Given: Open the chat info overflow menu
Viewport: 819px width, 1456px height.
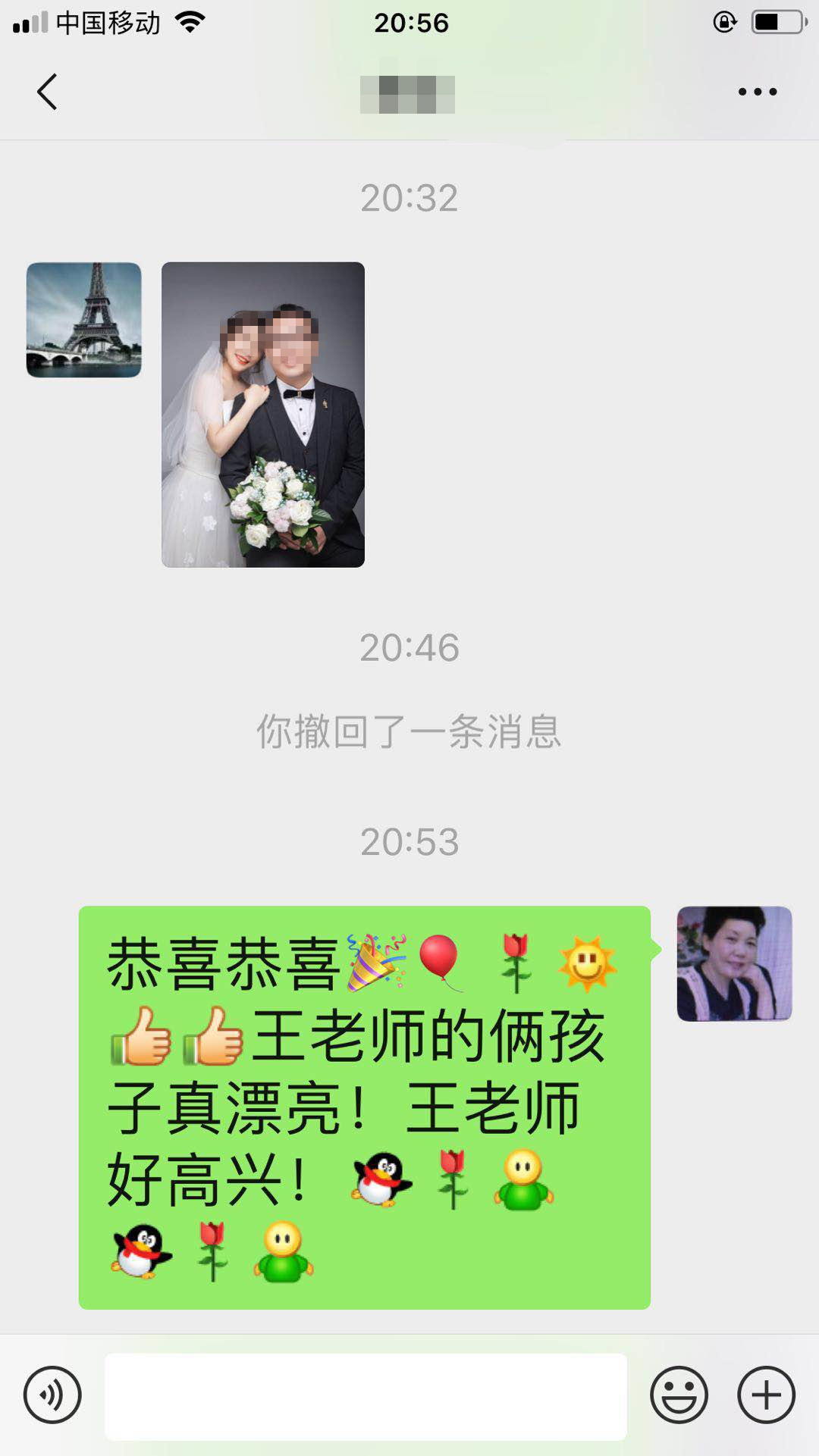Looking at the screenshot, I should (757, 92).
